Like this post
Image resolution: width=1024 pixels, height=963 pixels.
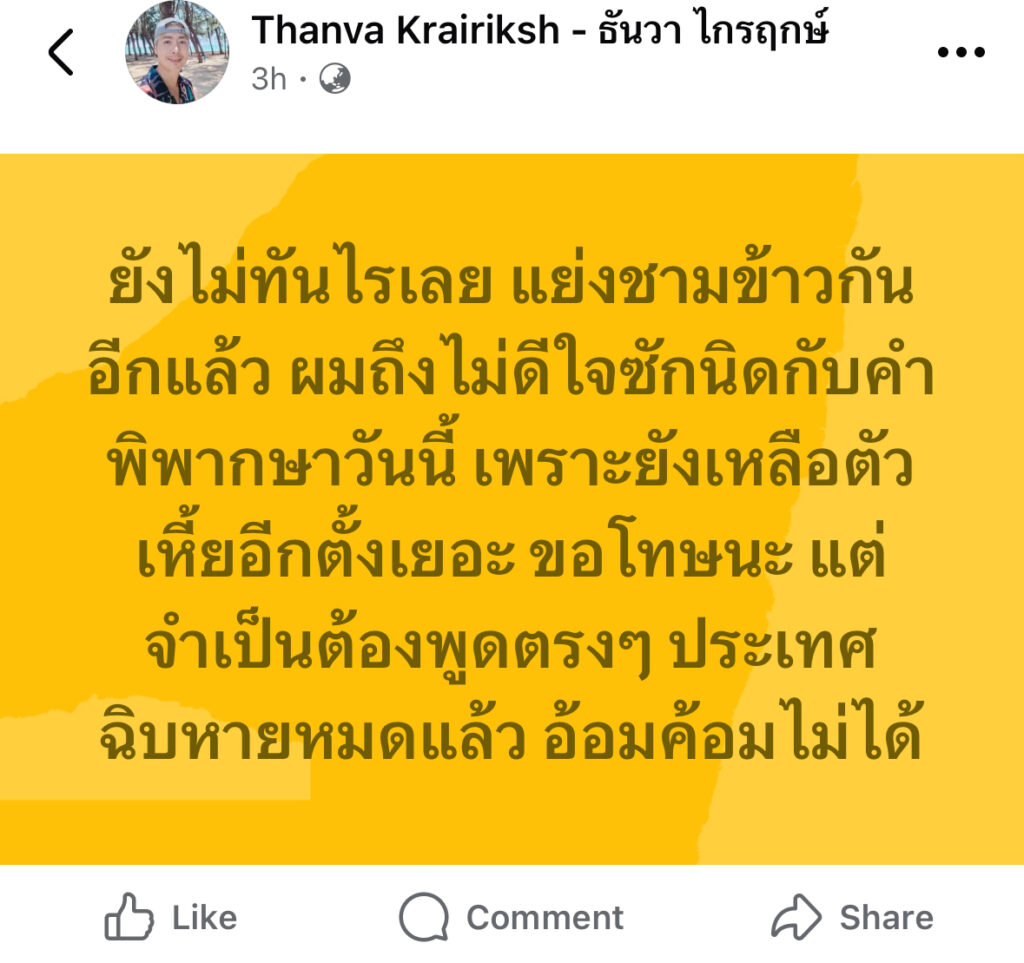point(171,917)
